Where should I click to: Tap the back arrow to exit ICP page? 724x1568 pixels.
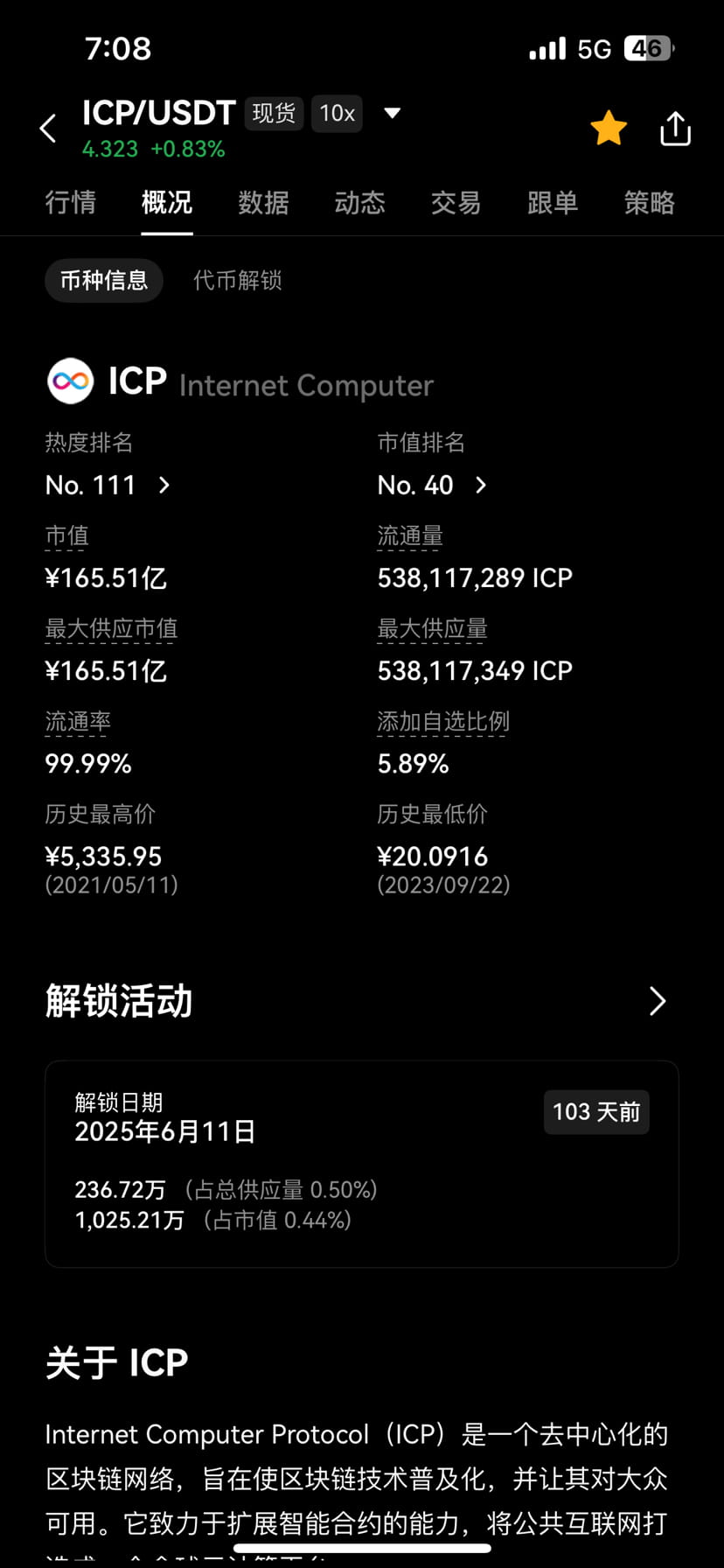pyautogui.click(x=48, y=128)
